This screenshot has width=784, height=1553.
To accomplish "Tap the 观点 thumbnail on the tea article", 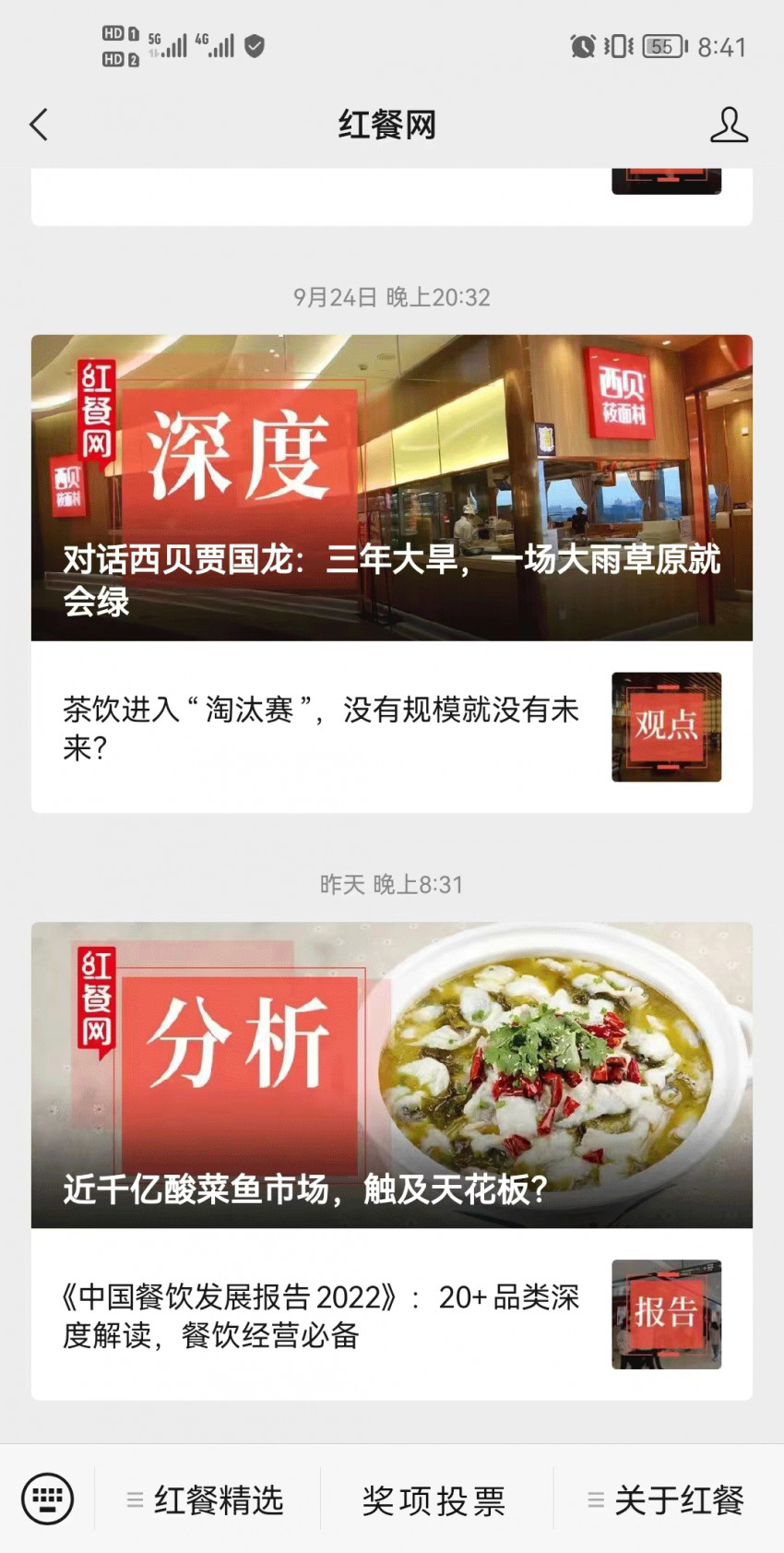I will tap(666, 728).
